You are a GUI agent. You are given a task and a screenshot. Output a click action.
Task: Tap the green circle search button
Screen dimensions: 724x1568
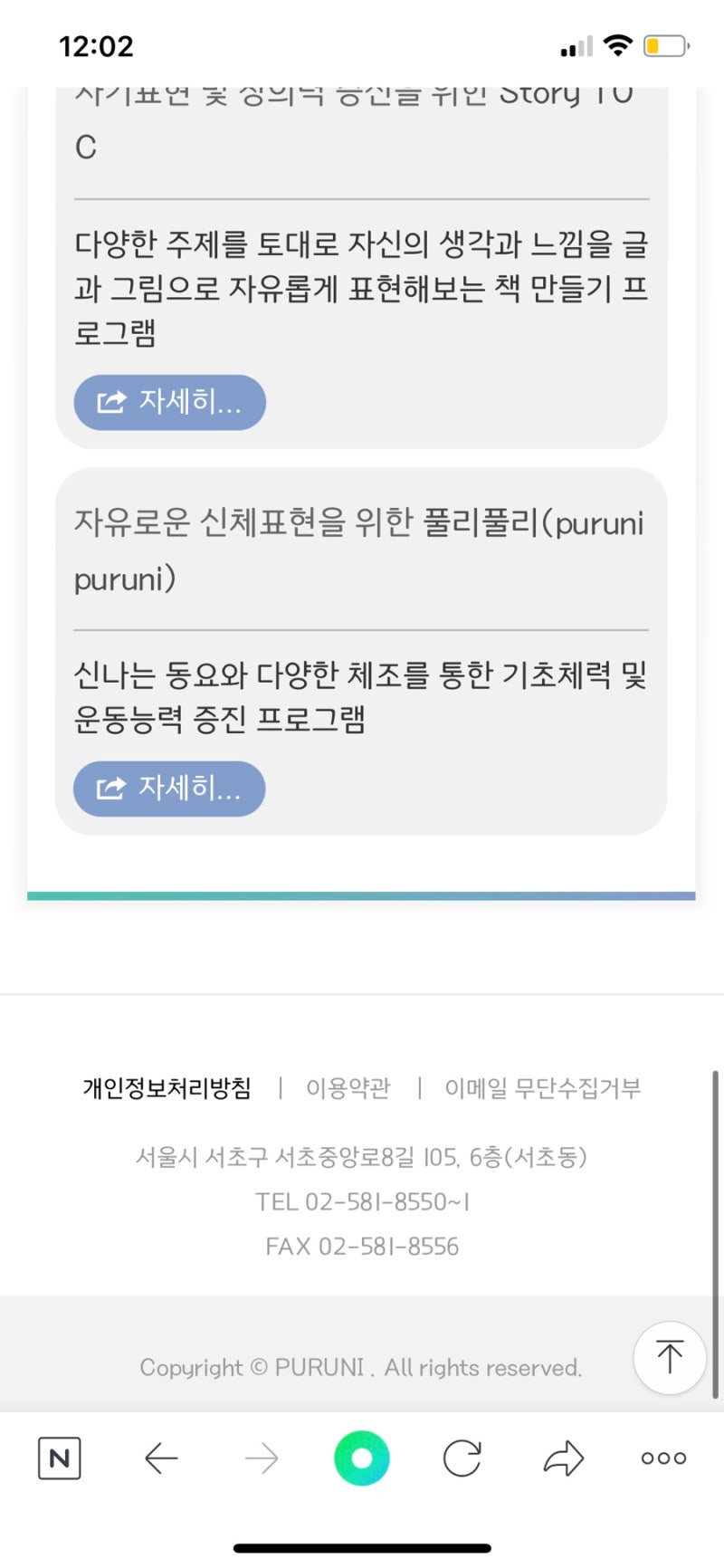click(x=362, y=1458)
